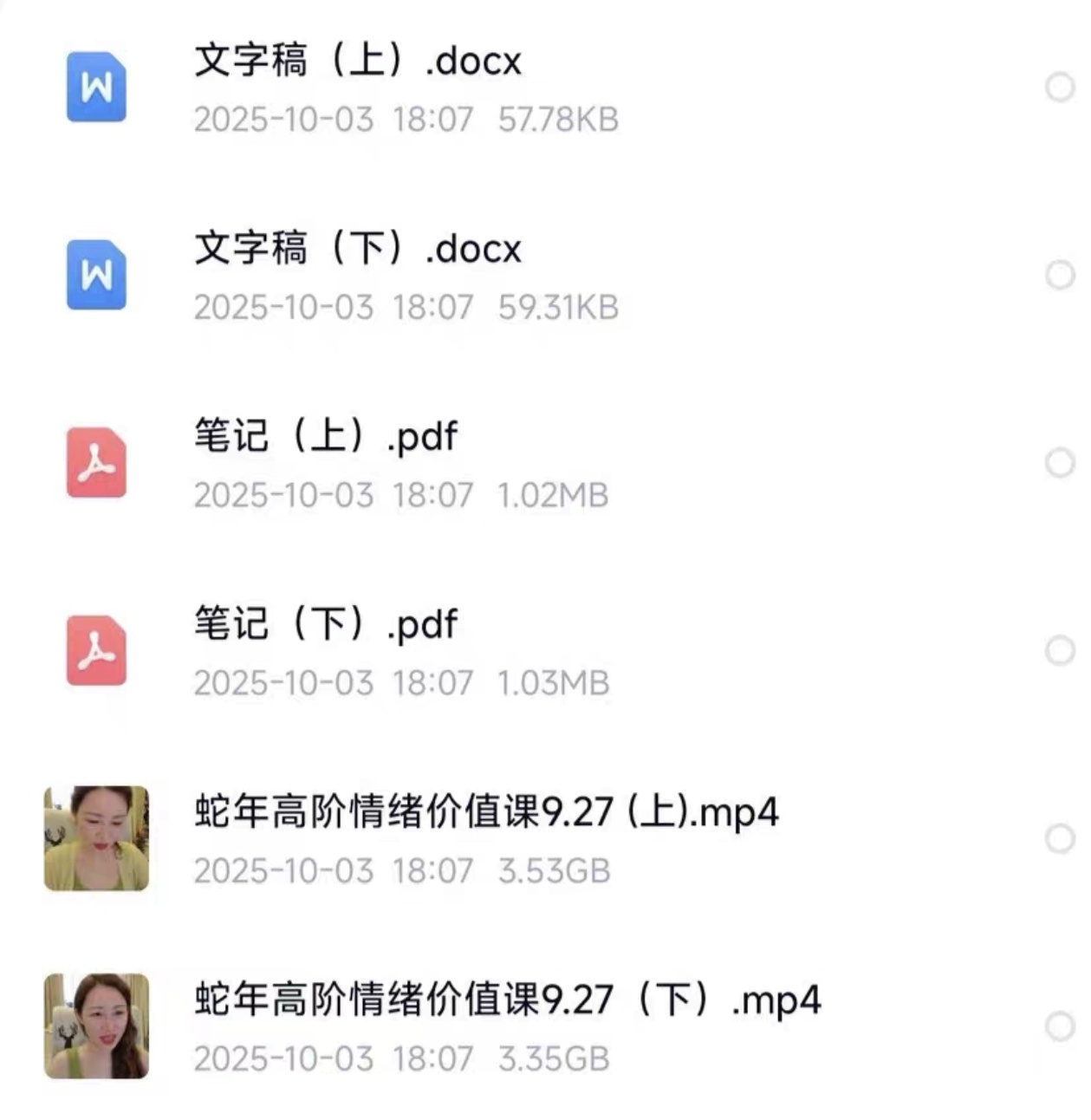The width and height of the screenshot is (1091, 1120).
Task: Mark 蛇年高阶情绪价值课9.27（下）.mp4 as selected
Action: pos(1059,1026)
